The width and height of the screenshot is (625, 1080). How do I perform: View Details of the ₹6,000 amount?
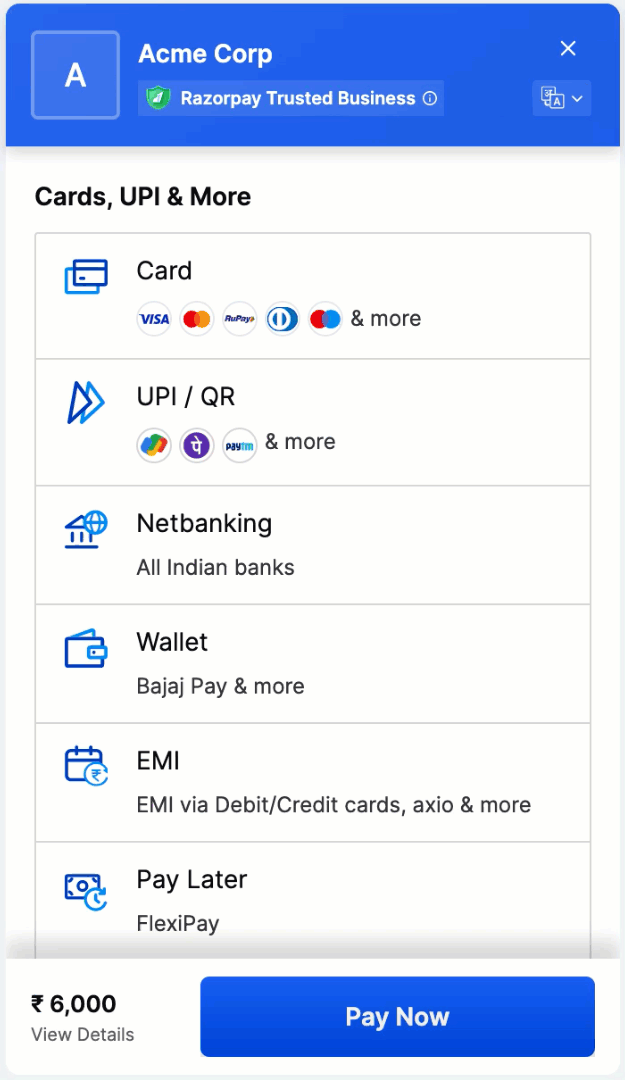click(x=83, y=1035)
